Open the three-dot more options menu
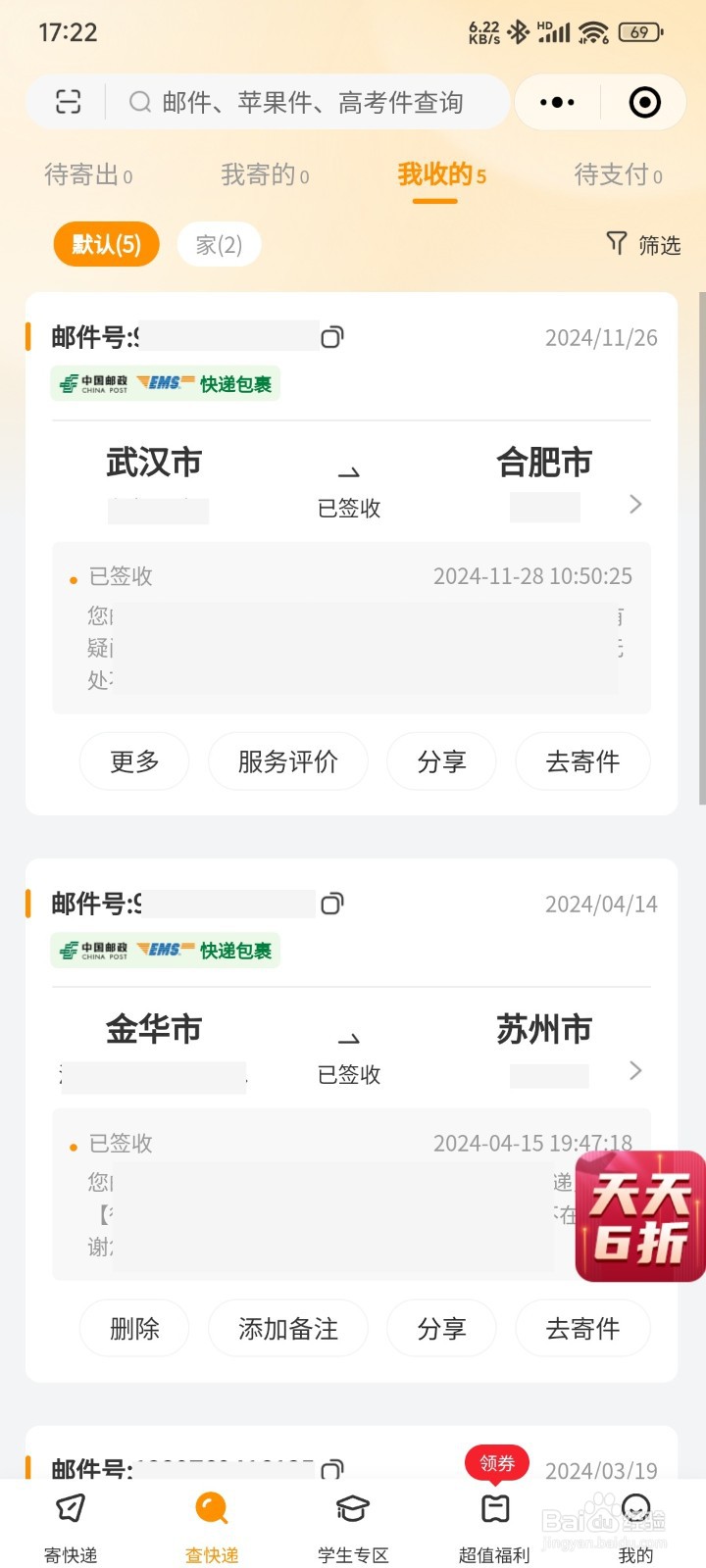This screenshot has width=706, height=1568. [x=556, y=101]
